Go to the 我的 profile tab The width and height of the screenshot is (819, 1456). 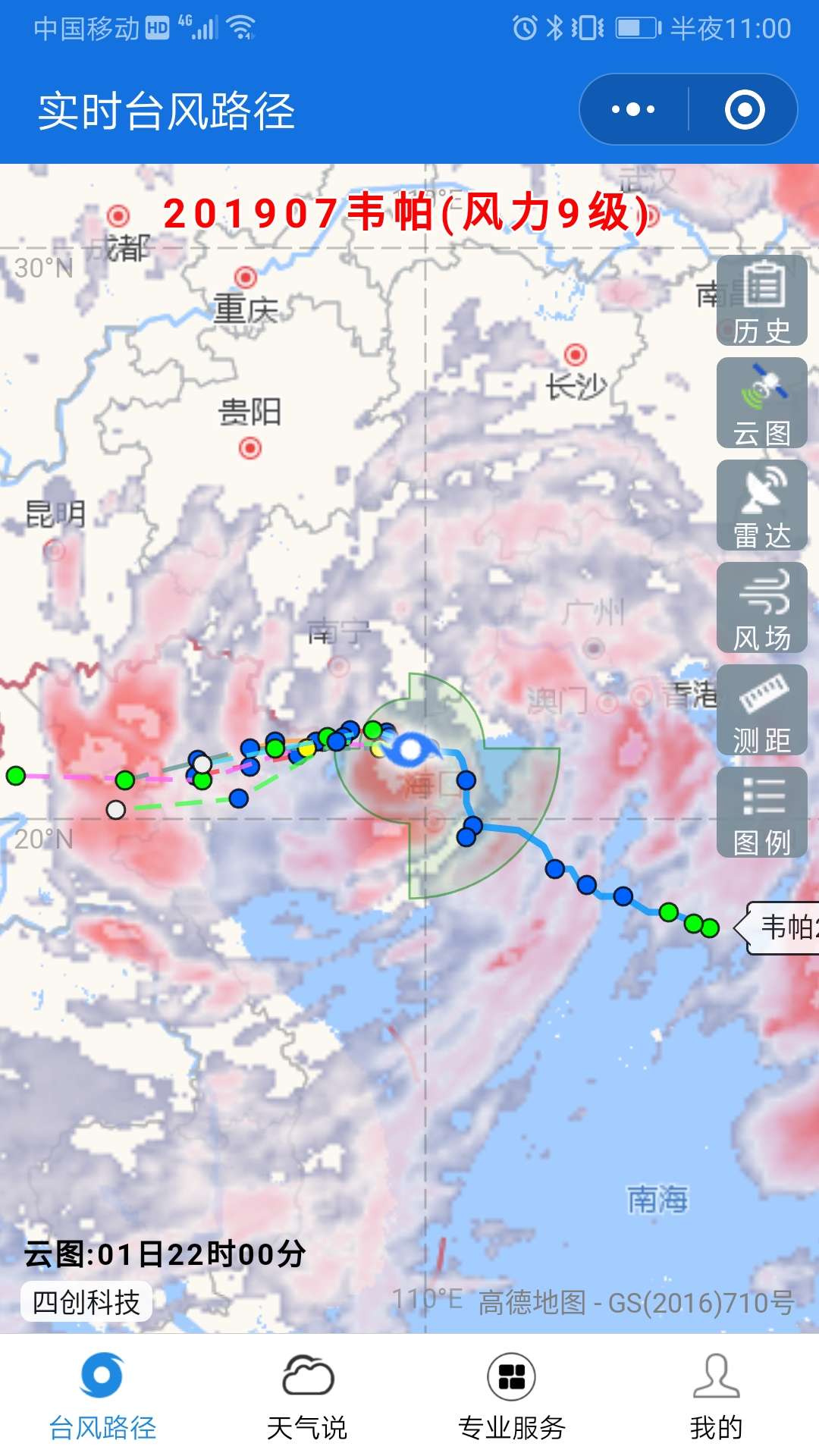(717, 1396)
